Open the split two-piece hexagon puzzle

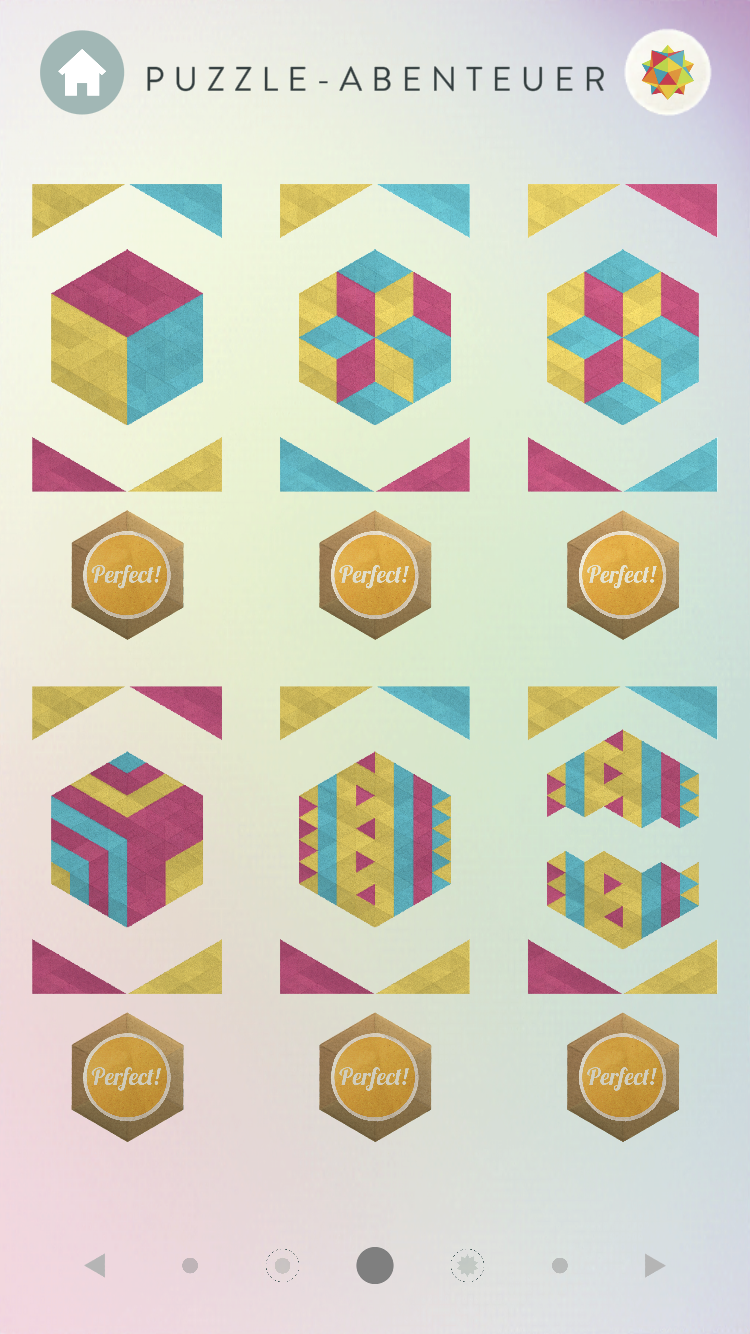pyautogui.click(x=622, y=839)
